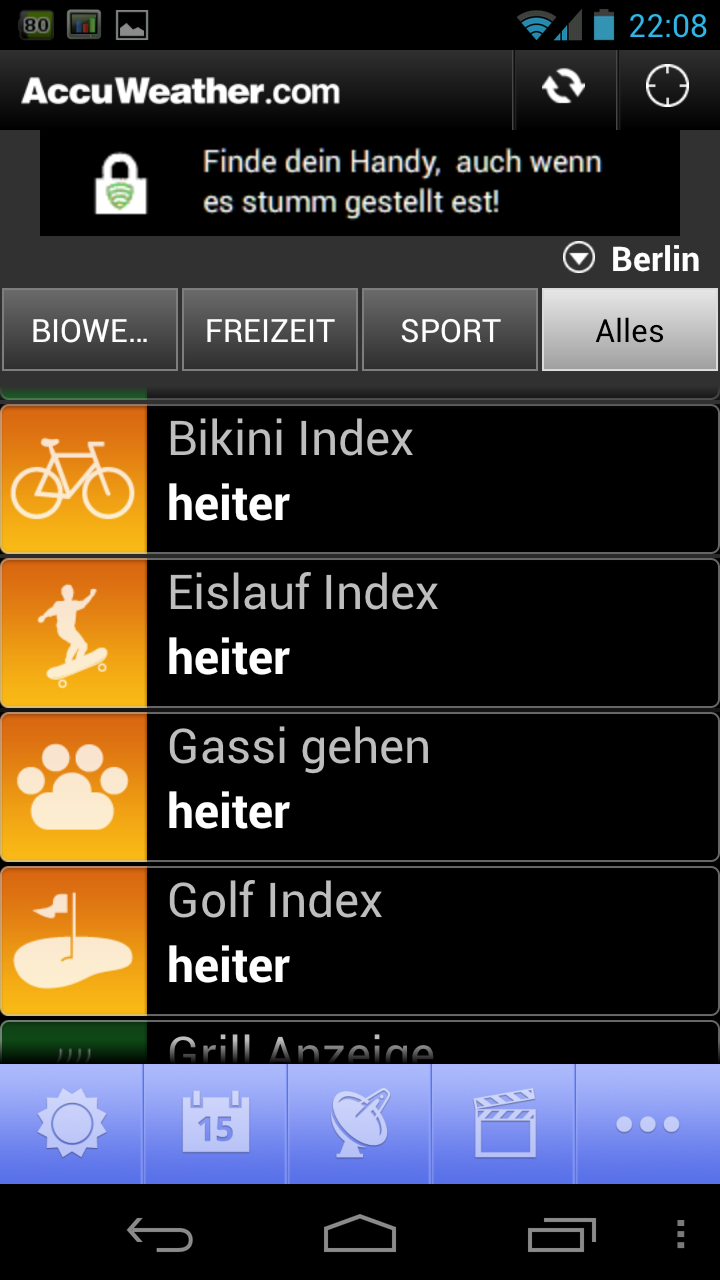Viewport: 720px width, 1280px height.
Task: Select the SPORT tab
Action: 450,330
